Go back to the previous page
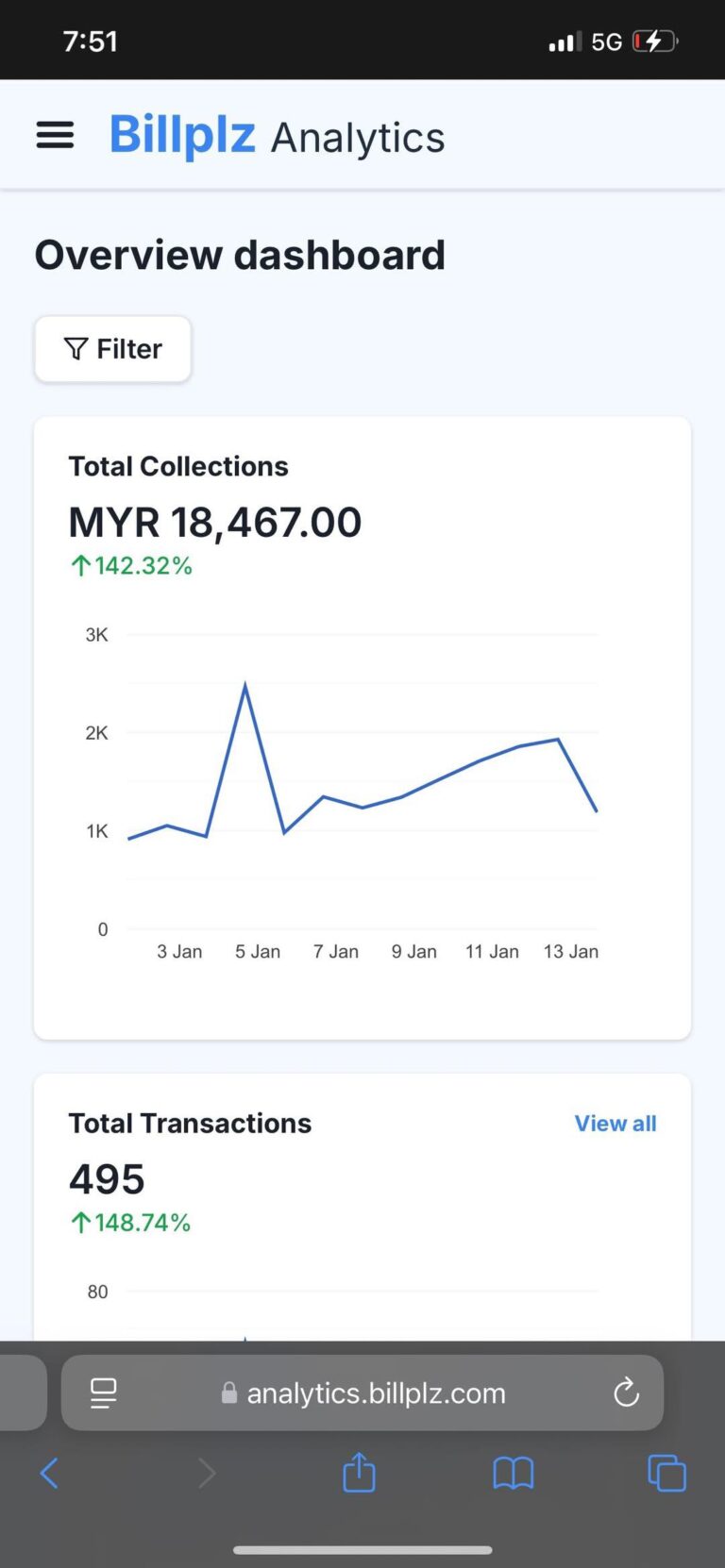725x1568 pixels. [x=49, y=1473]
